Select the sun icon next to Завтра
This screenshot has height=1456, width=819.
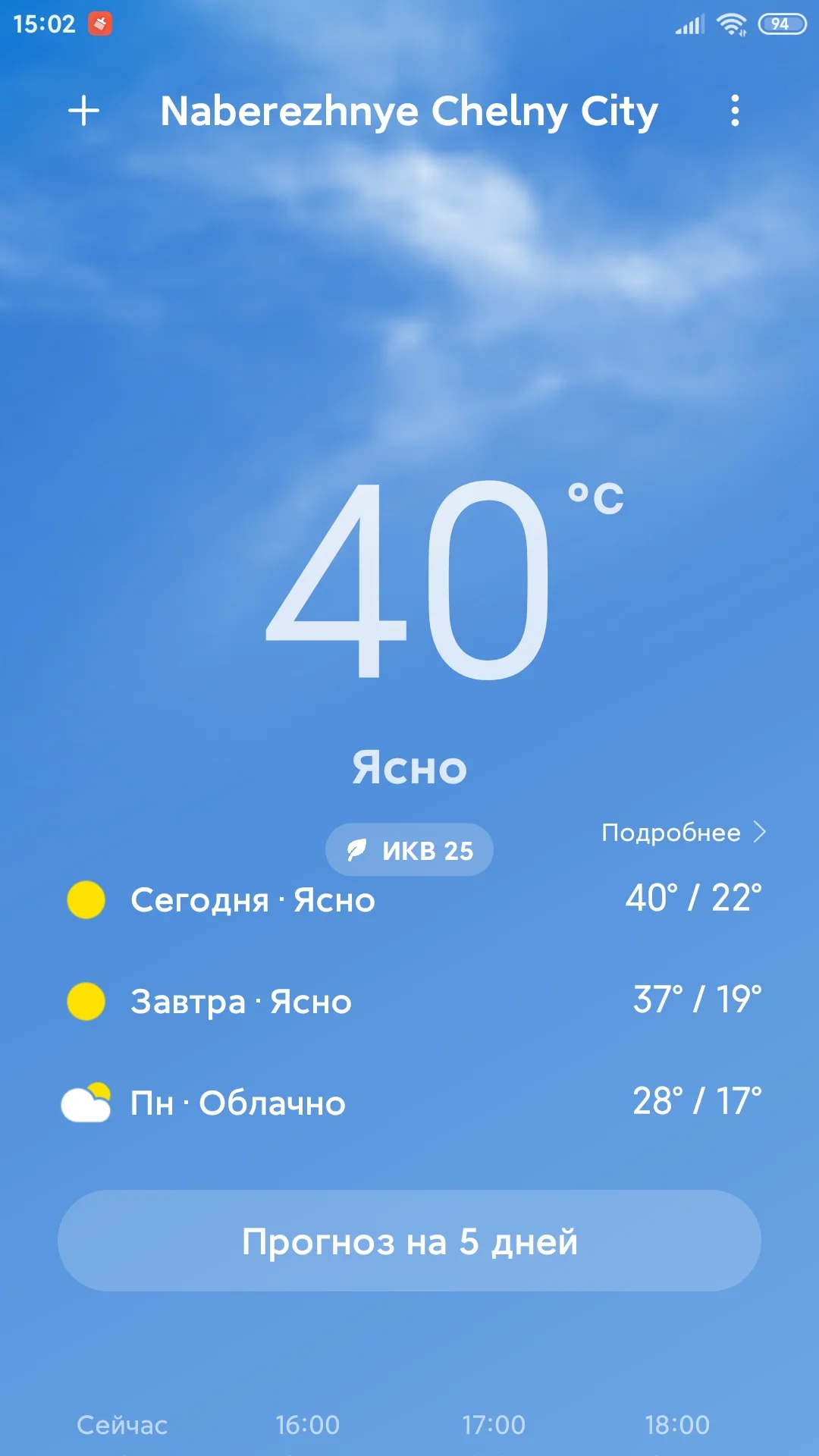[85, 1002]
